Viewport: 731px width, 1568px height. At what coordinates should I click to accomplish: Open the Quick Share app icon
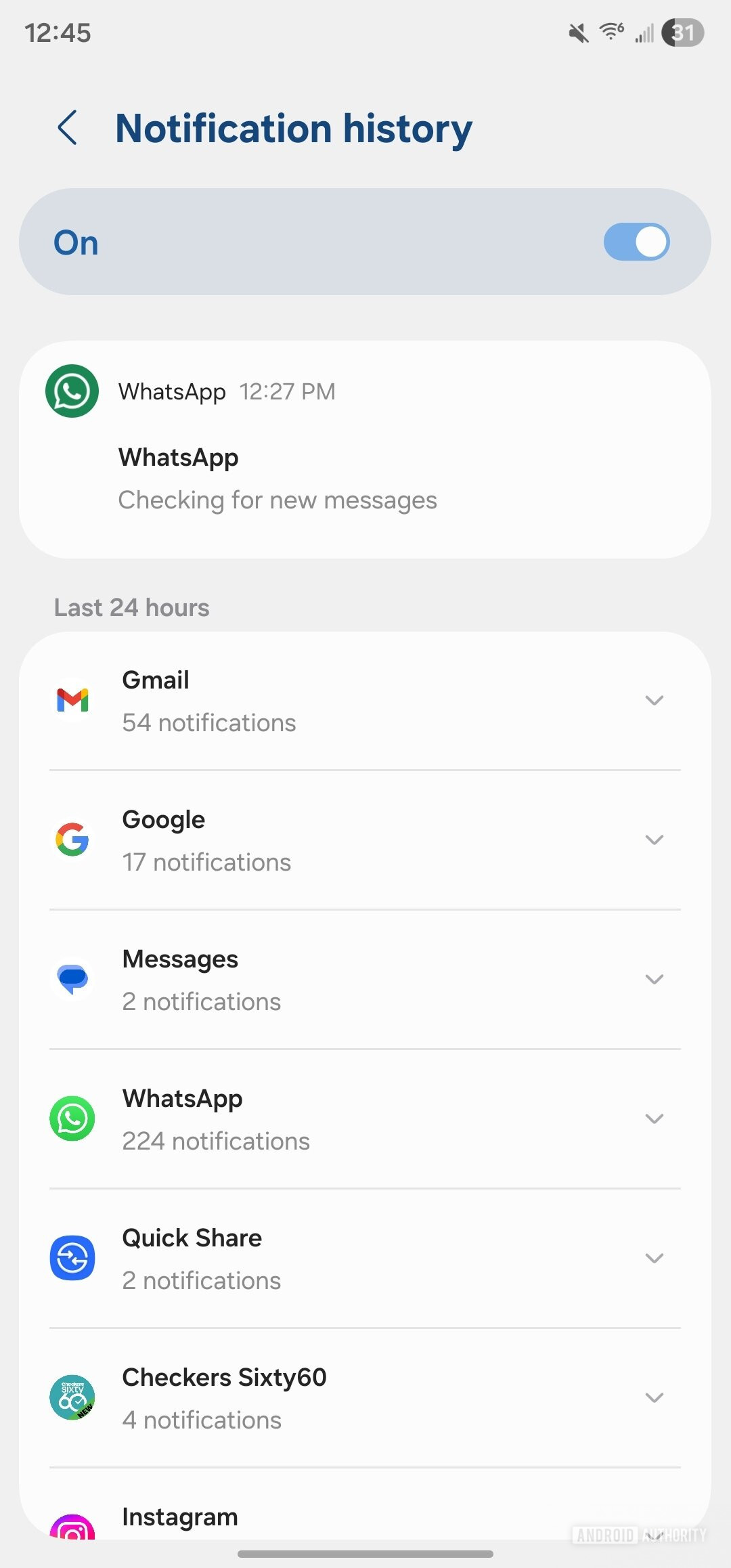72,1259
